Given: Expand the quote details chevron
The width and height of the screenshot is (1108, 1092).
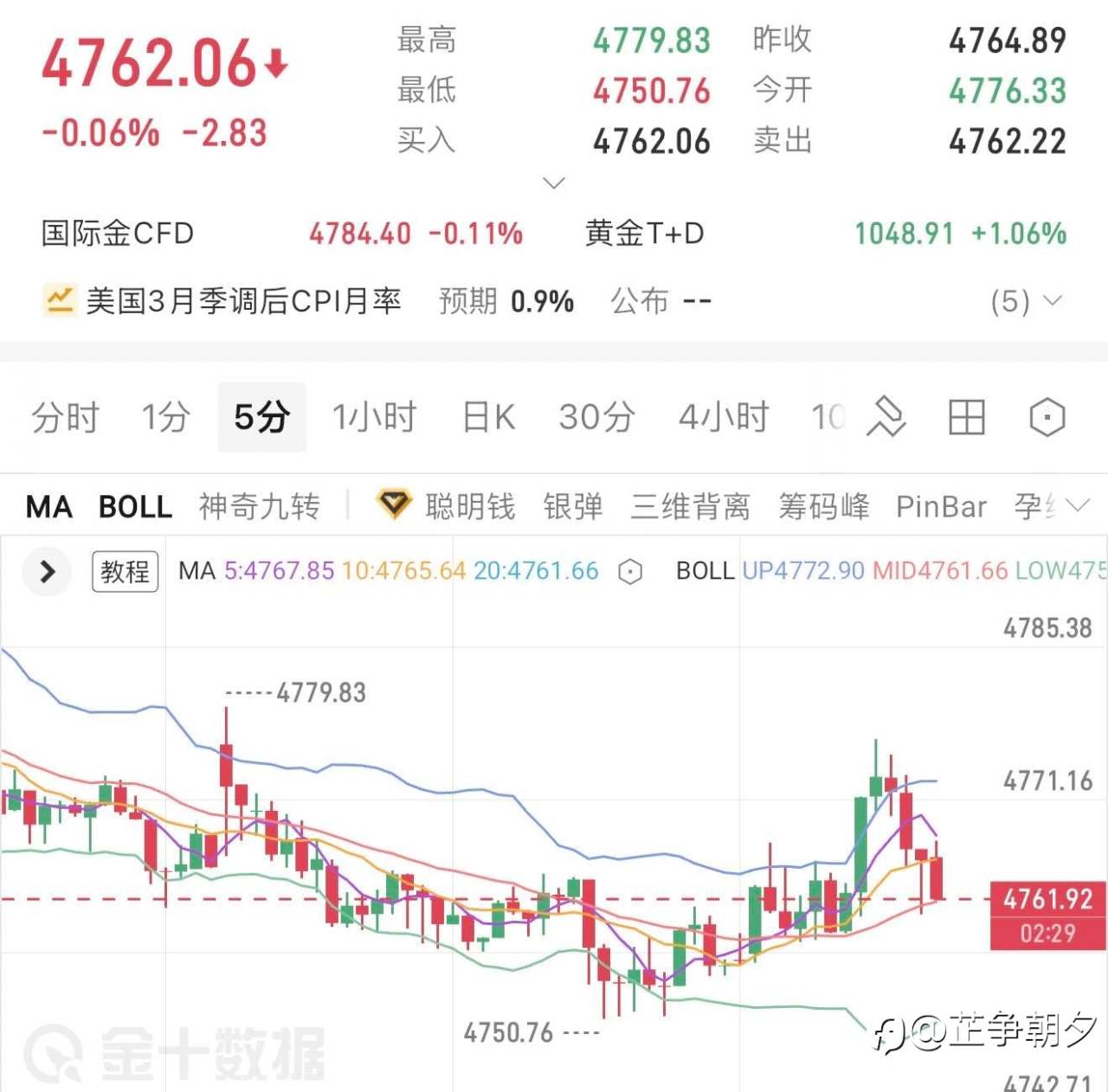Looking at the screenshot, I should coord(553,183).
